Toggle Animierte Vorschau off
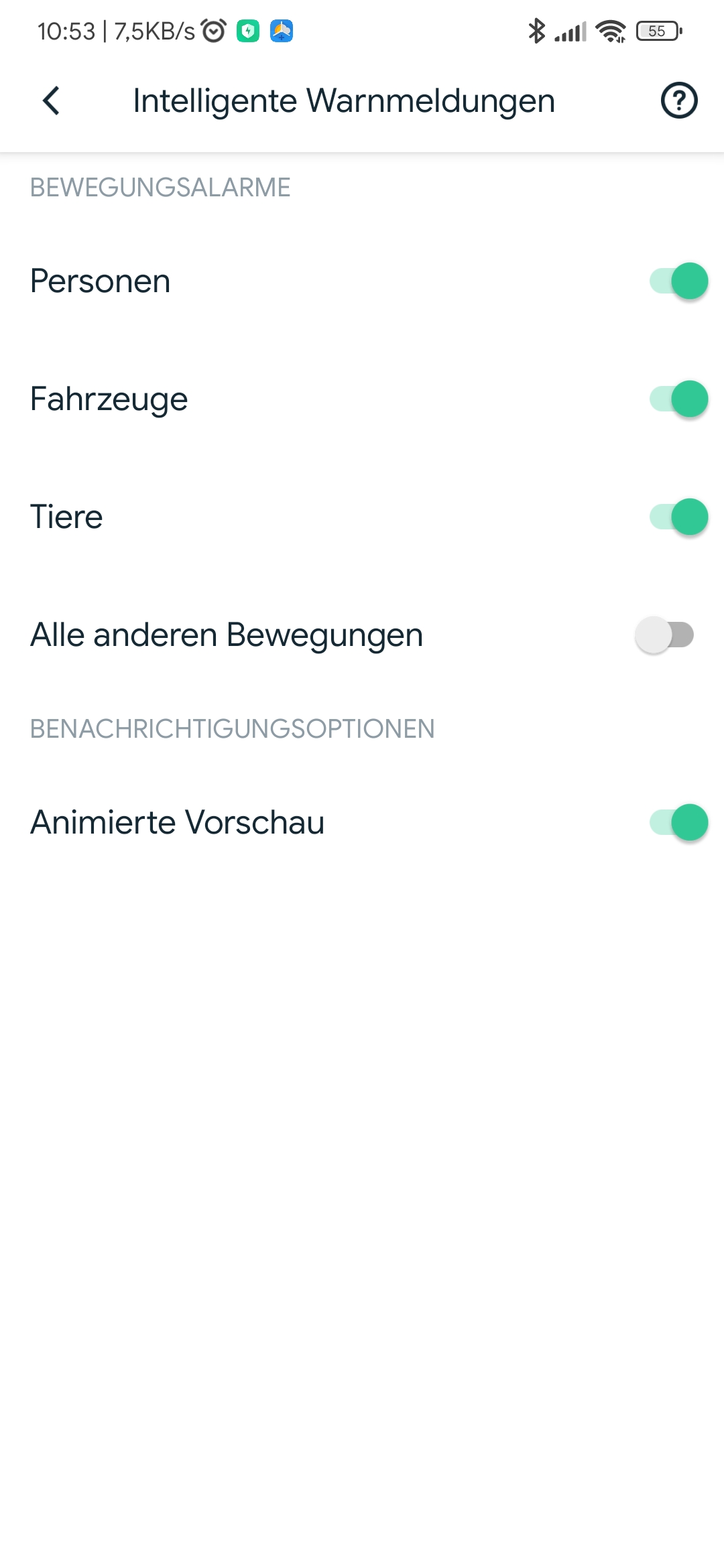The height and width of the screenshot is (1568, 724). coord(678,822)
